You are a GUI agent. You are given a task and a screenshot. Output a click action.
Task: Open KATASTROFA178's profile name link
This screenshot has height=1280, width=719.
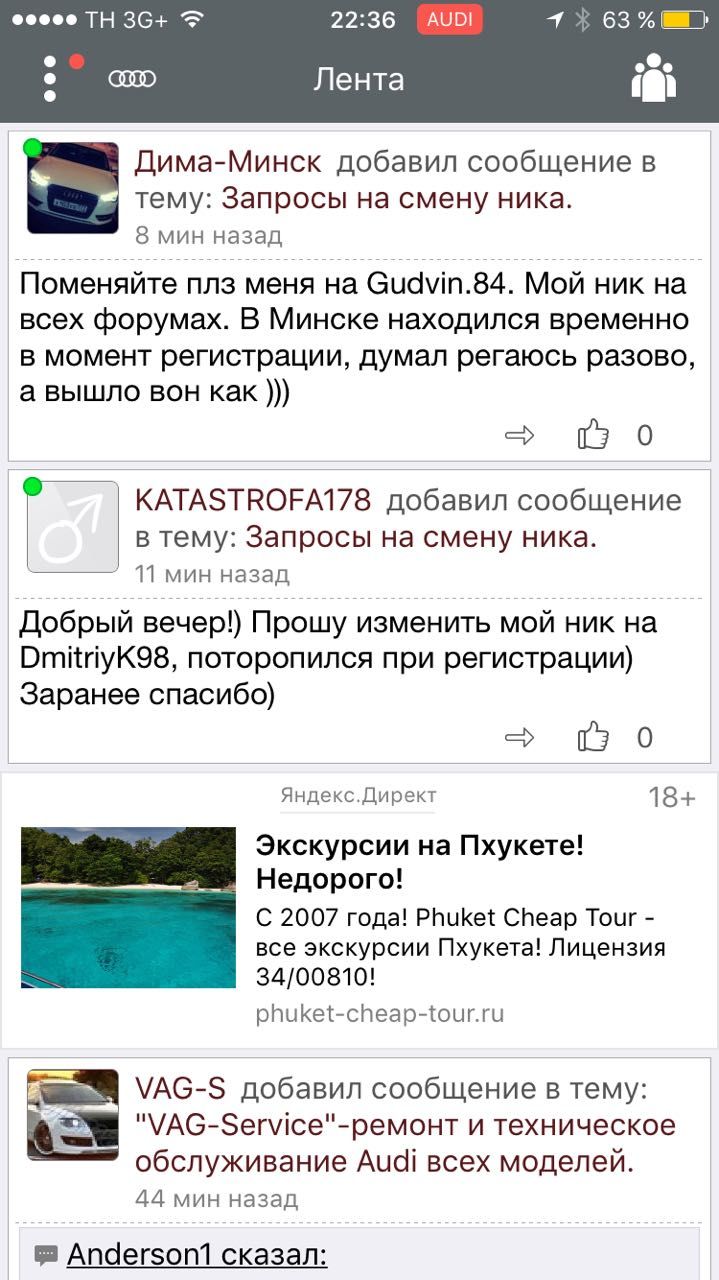(253, 500)
